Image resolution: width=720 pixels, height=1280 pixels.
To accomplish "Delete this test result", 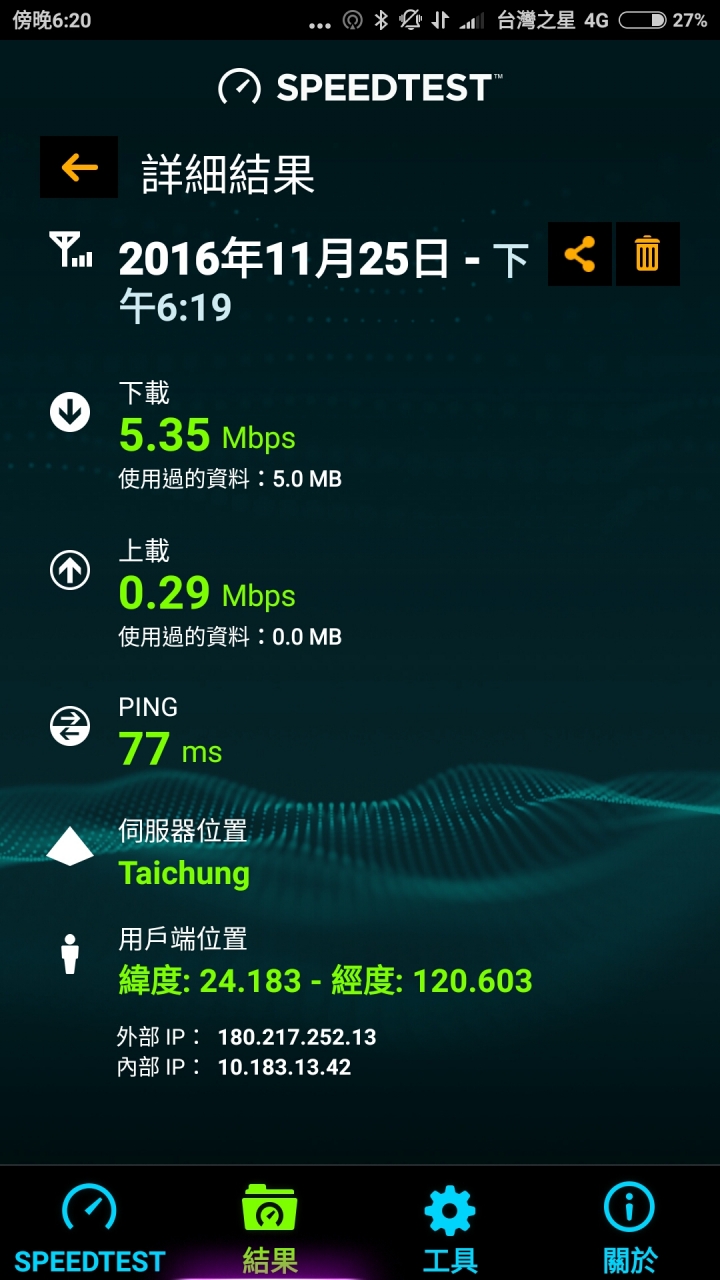I will click(647, 254).
